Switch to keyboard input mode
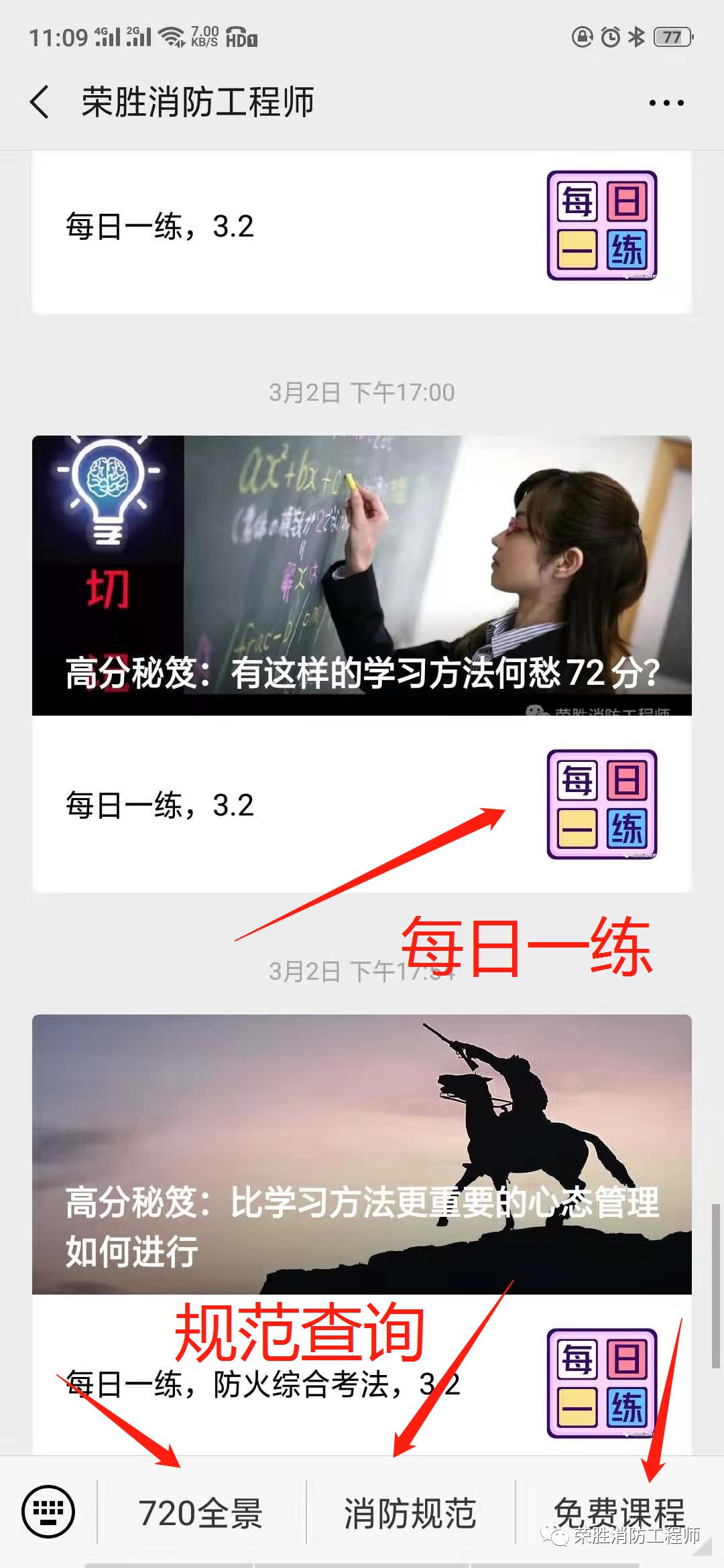The image size is (724, 1568). pos(48,1510)
